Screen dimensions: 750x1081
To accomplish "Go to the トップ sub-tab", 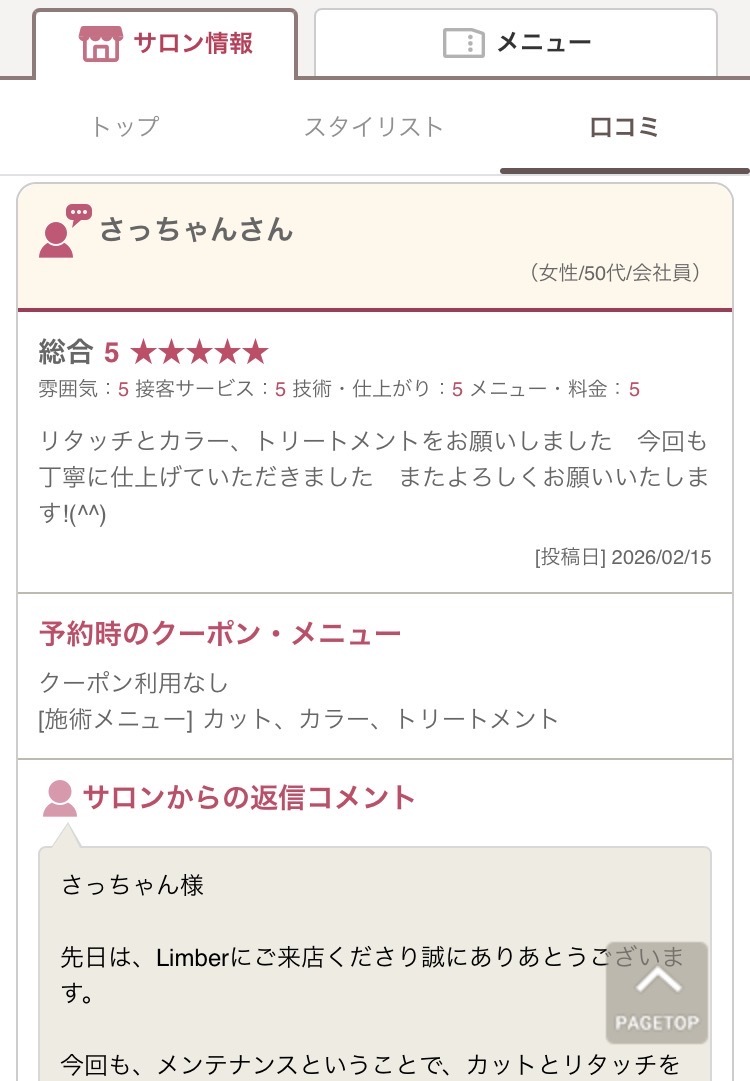I will [x=125, y=127].
